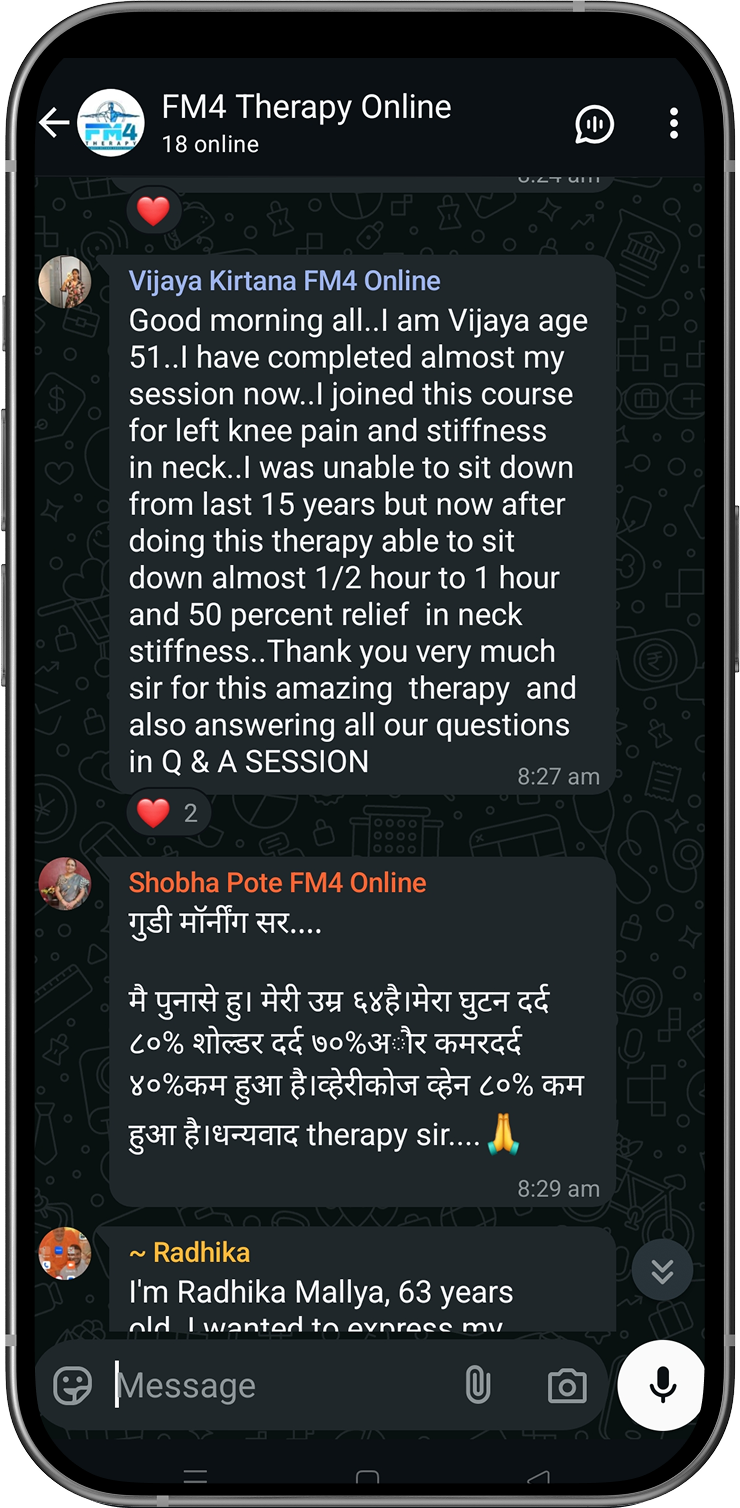The image size is (740, 1508).
Task: Open Shobha Pote's profile picture
Action: (65, 884)
